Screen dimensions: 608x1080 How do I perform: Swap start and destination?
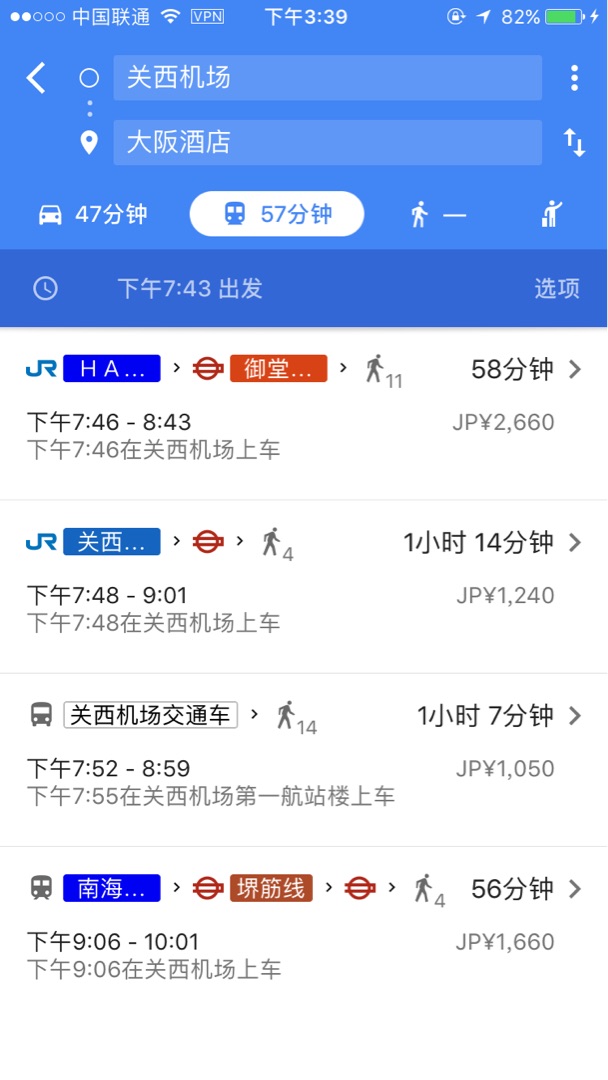coord(574,142)
